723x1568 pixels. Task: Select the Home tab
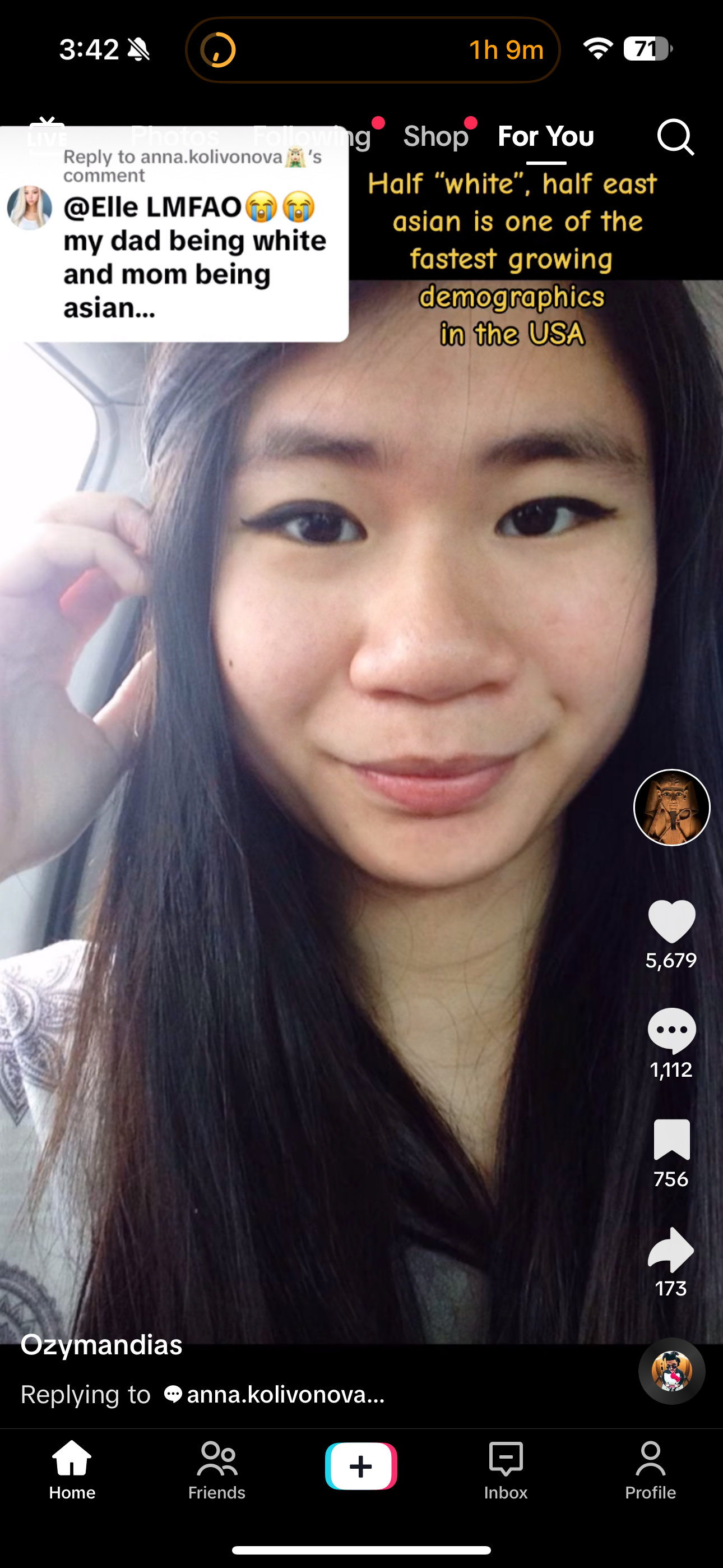pos(72,1470)
